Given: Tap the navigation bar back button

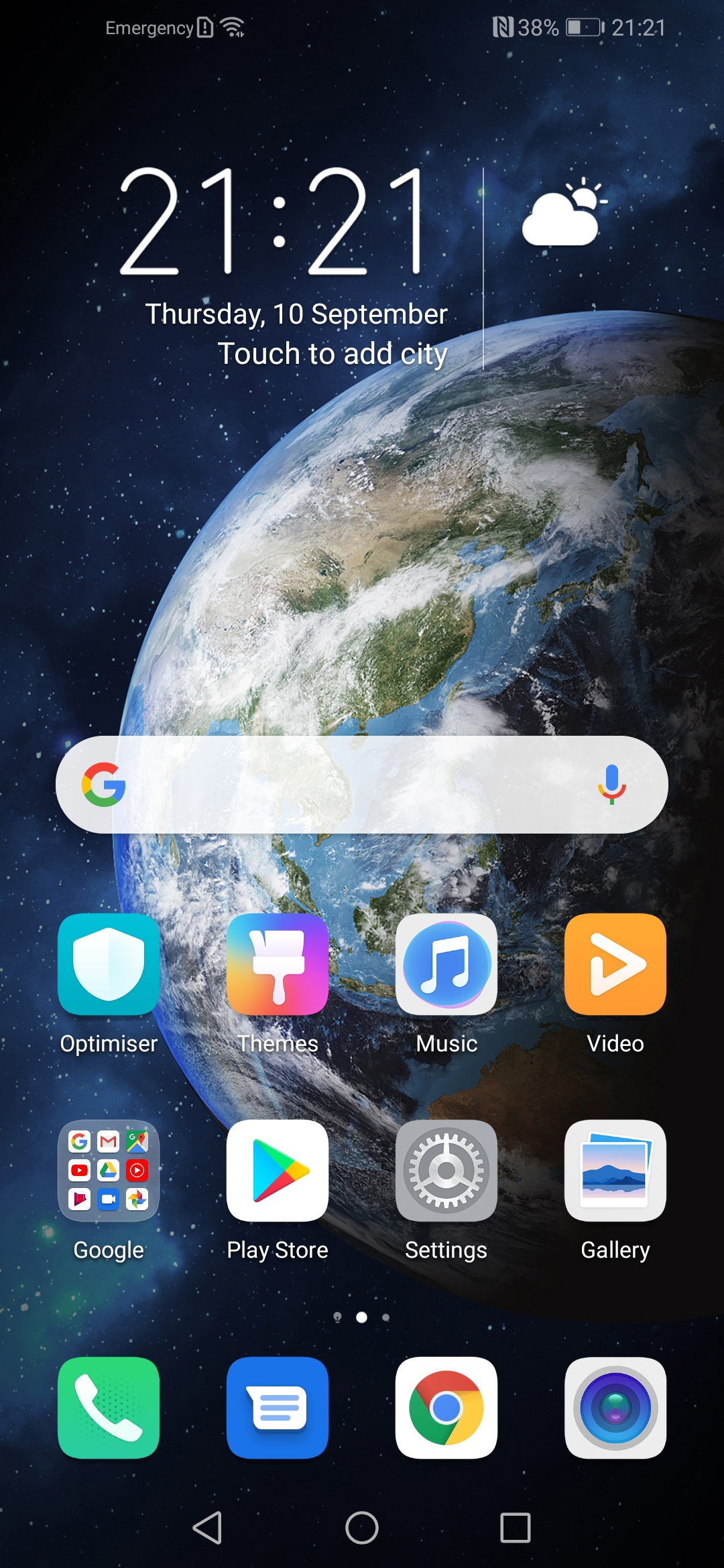Looking at the screenshot, I should (x=208, y=1528).
